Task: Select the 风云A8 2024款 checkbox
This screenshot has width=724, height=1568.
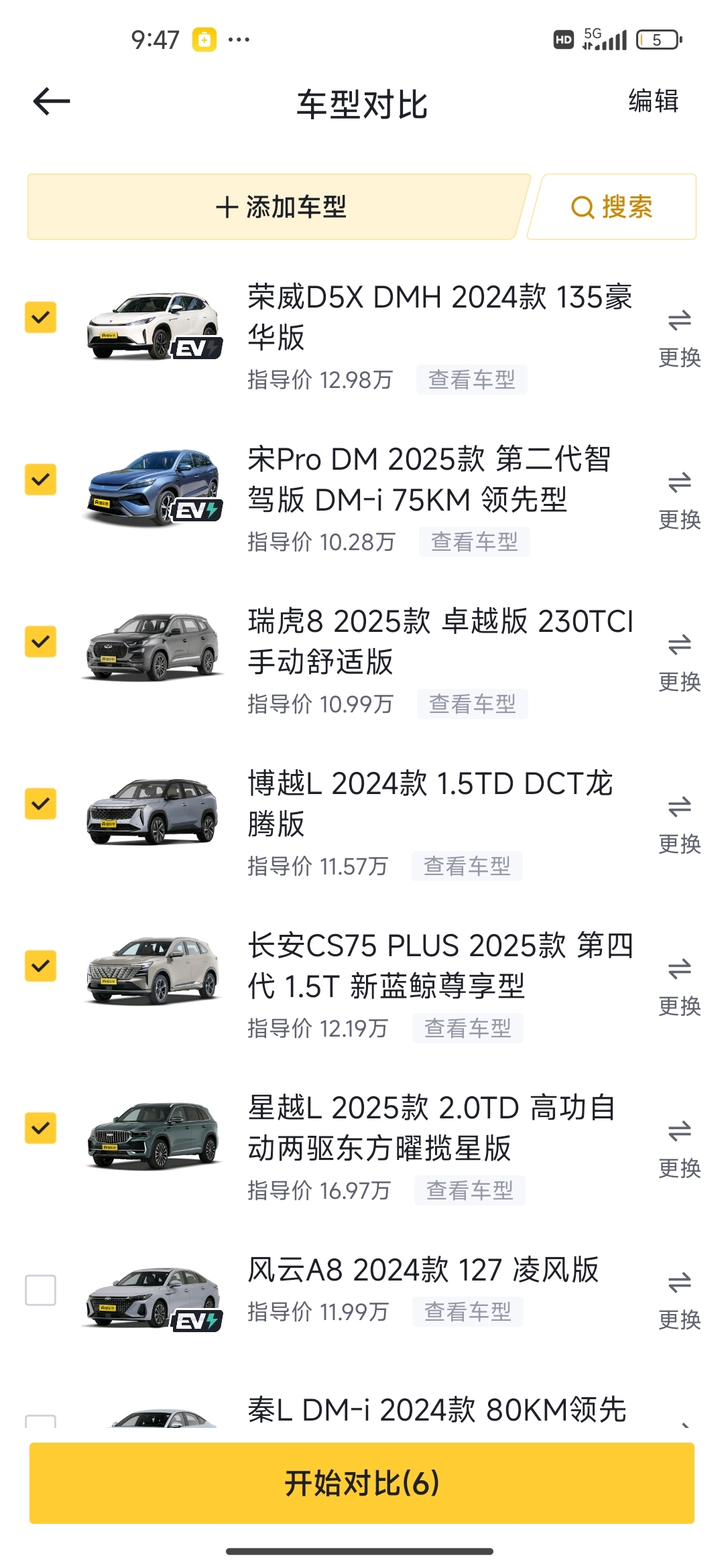Action: point(40,1290)
